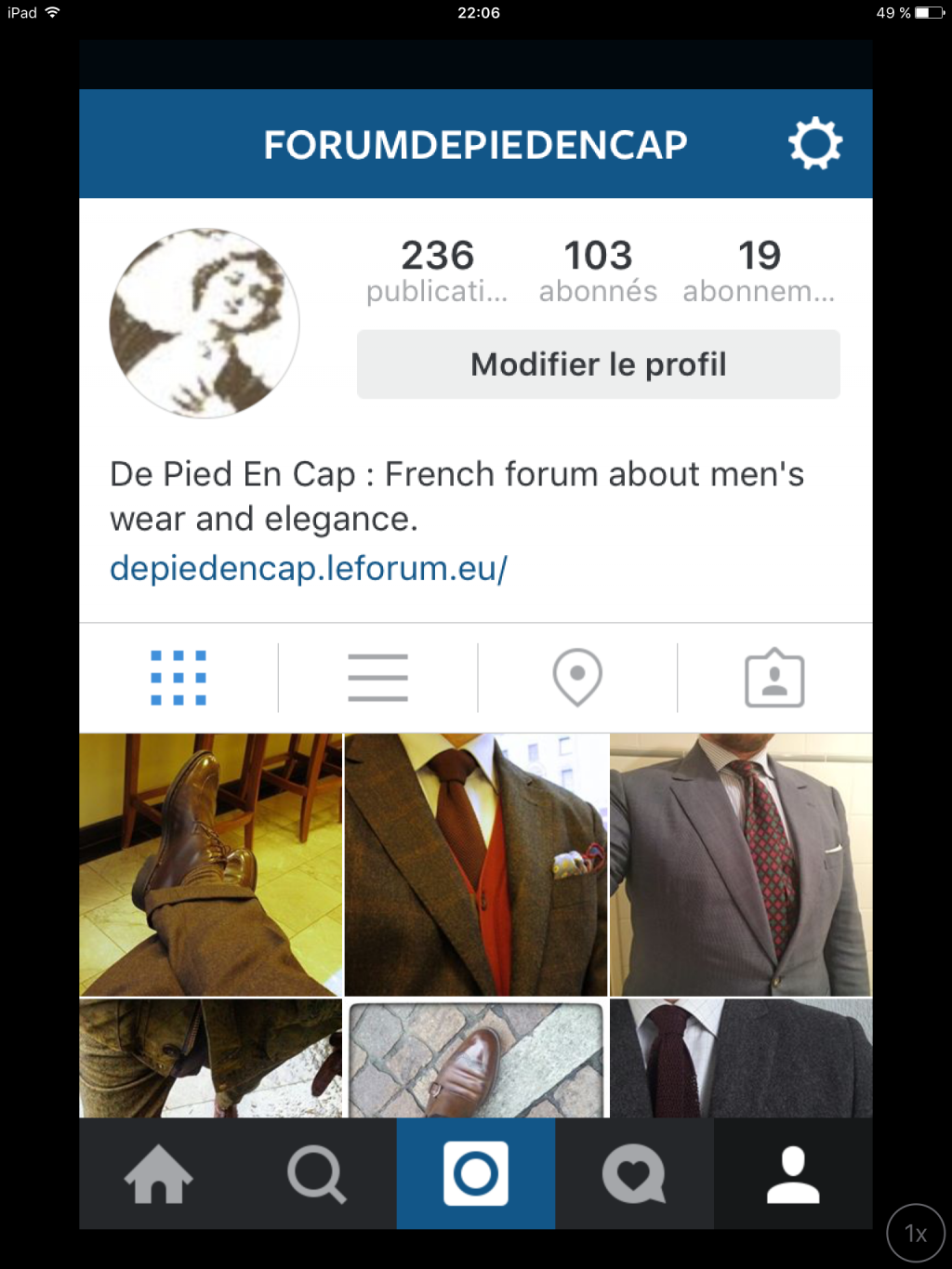Tap the profile picture avatar
This screenshot has width=952, height=1269.
click(x=205, y=323)
